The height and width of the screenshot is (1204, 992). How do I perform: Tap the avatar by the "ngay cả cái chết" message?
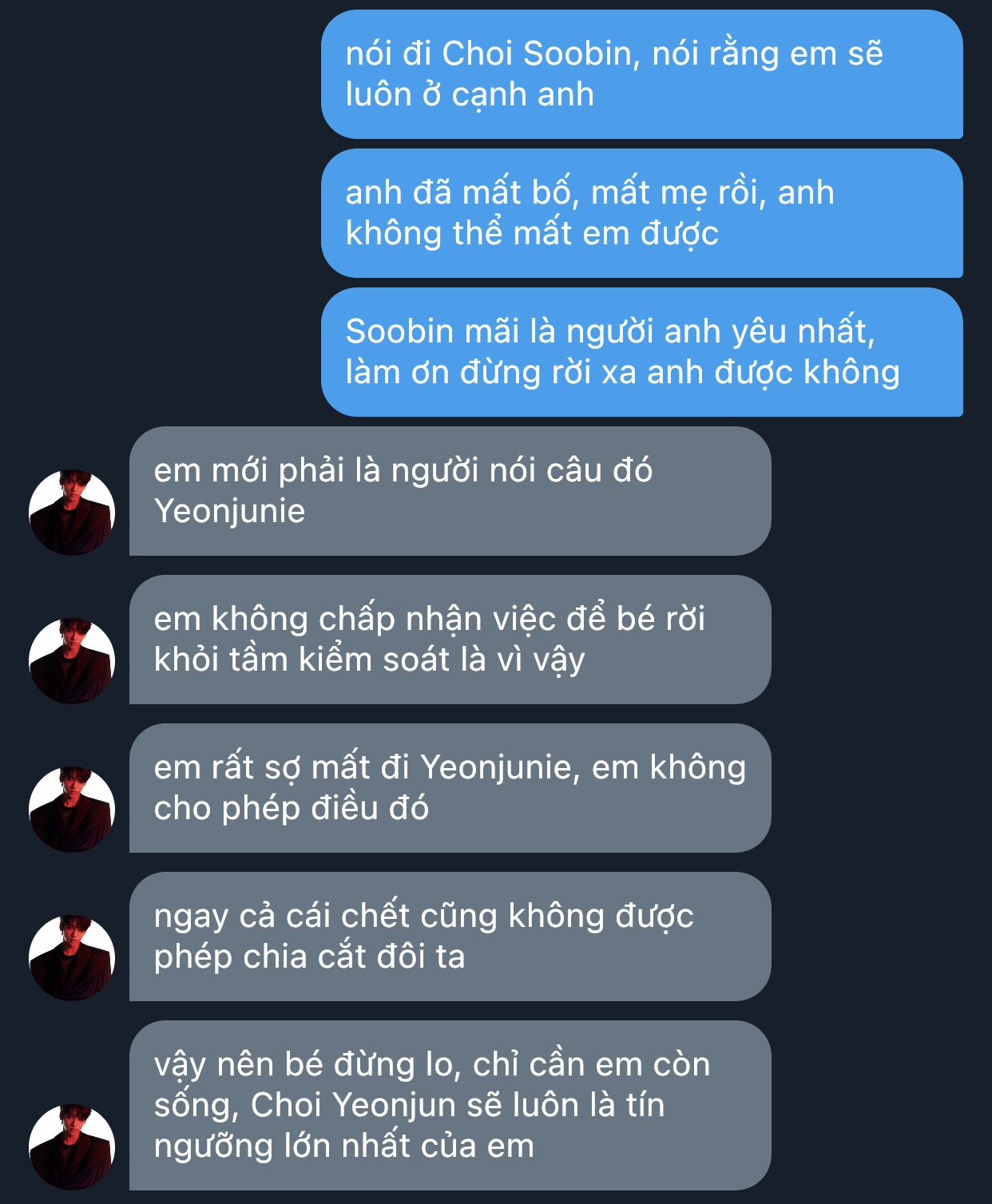pos(72,957)
